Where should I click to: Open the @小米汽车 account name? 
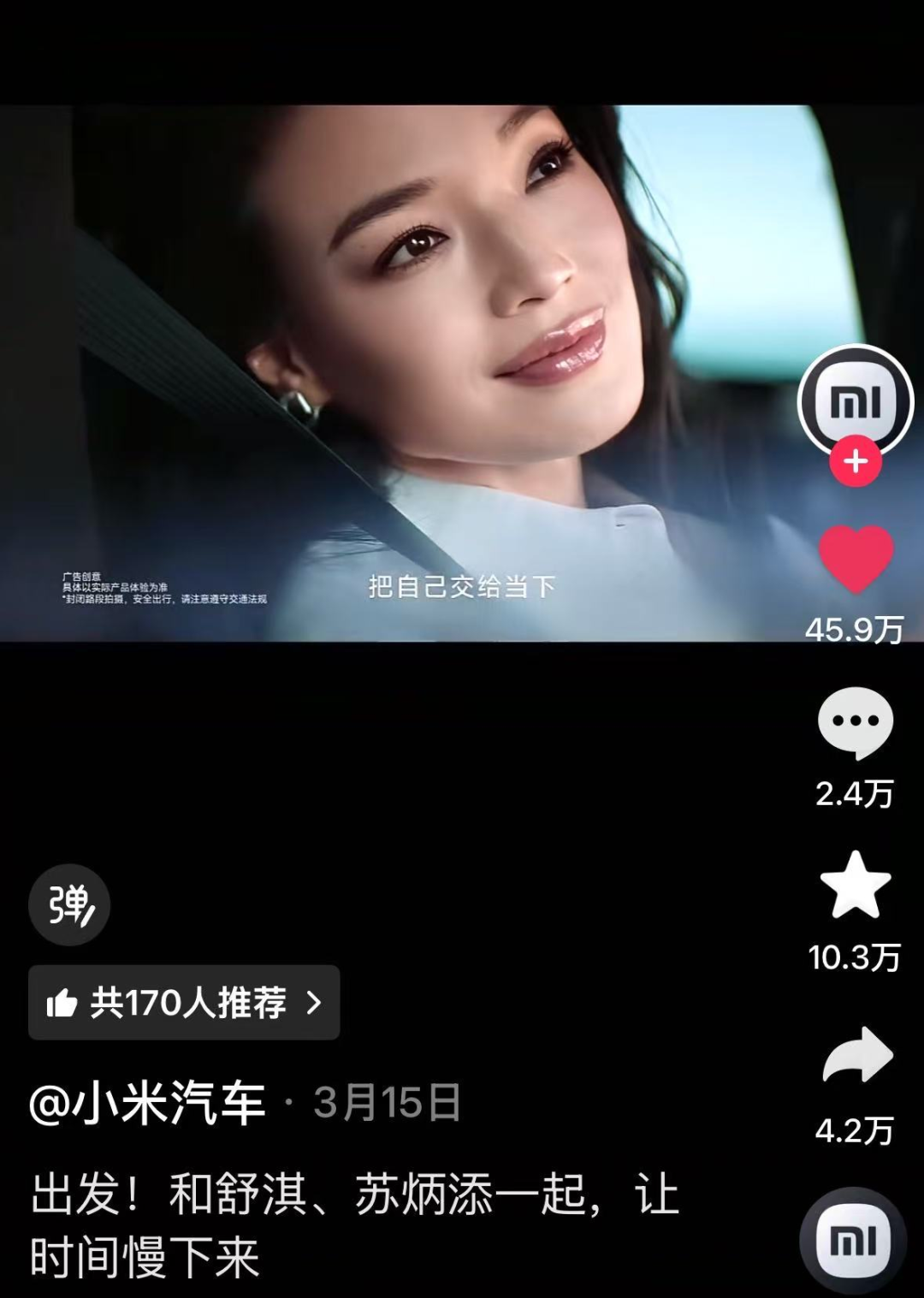[147, 1102]
